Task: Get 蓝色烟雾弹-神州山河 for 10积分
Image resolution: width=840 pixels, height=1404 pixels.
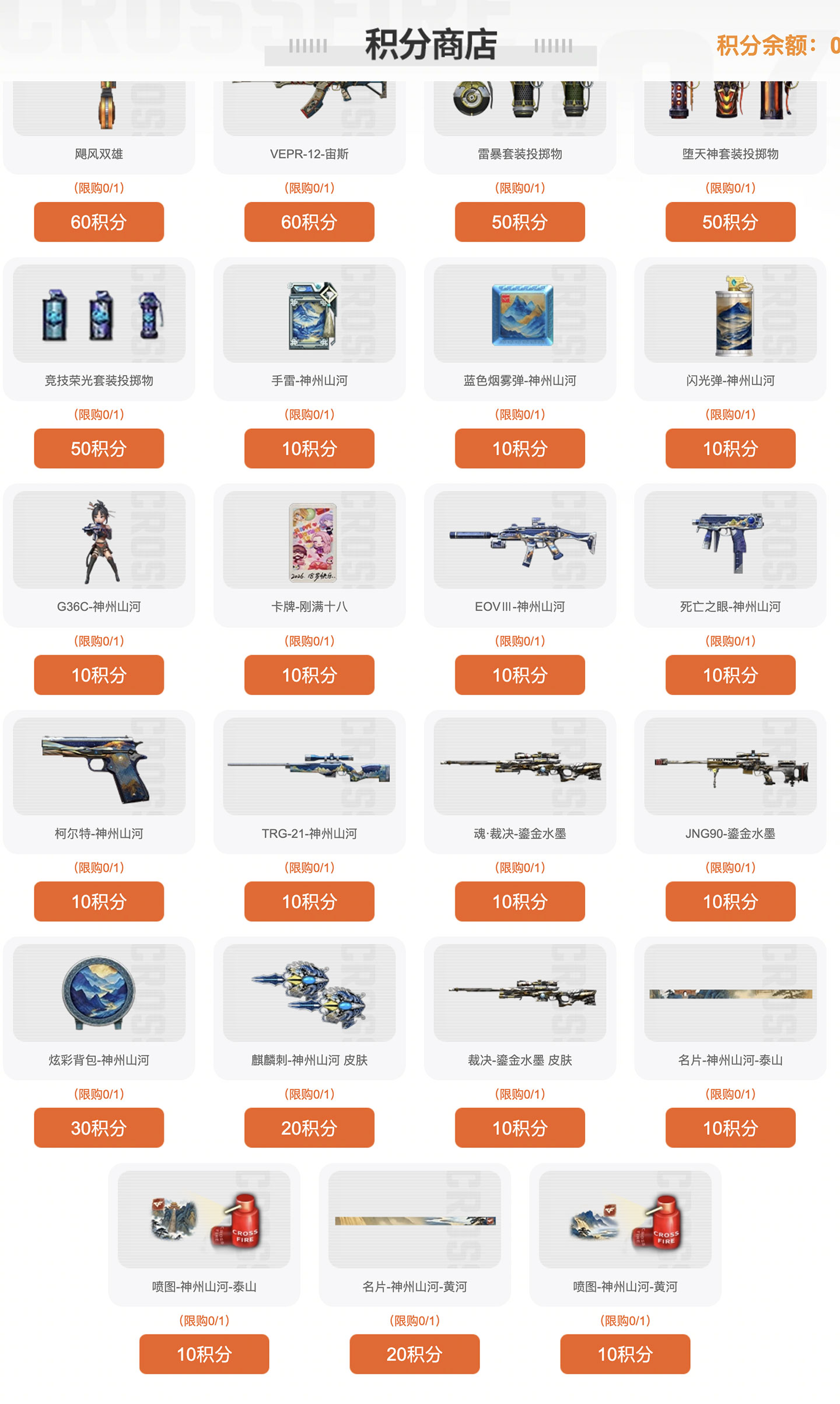Action: [520, 448]
